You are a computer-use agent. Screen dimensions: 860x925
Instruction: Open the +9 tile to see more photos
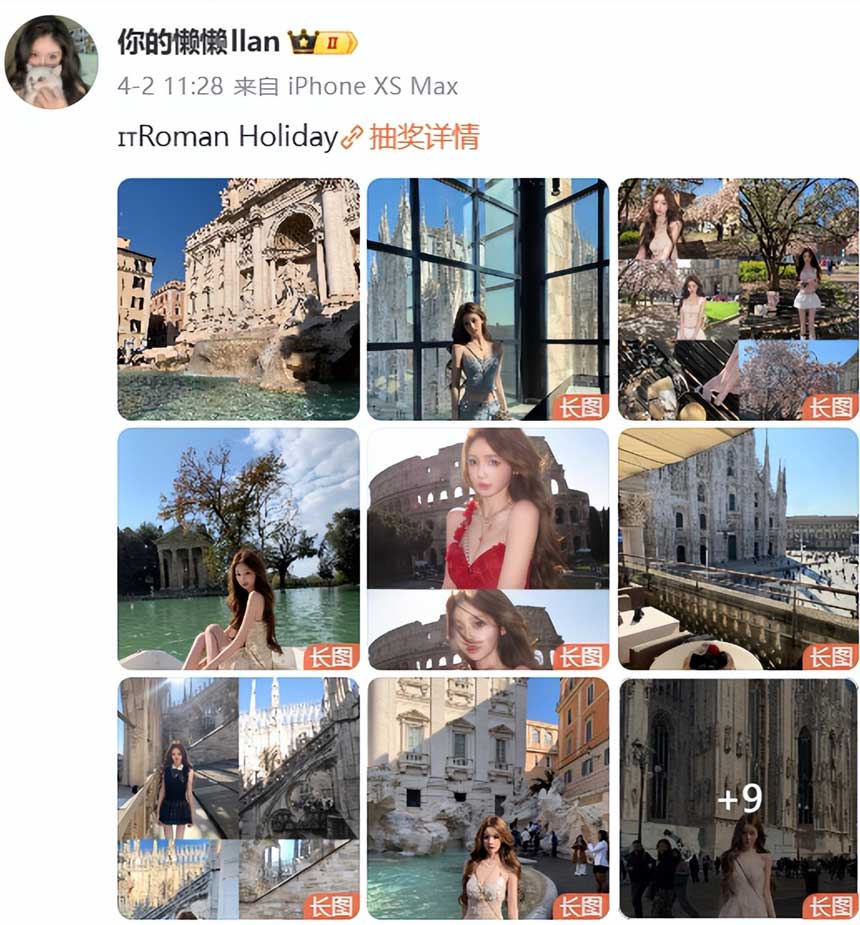[738, 798]
